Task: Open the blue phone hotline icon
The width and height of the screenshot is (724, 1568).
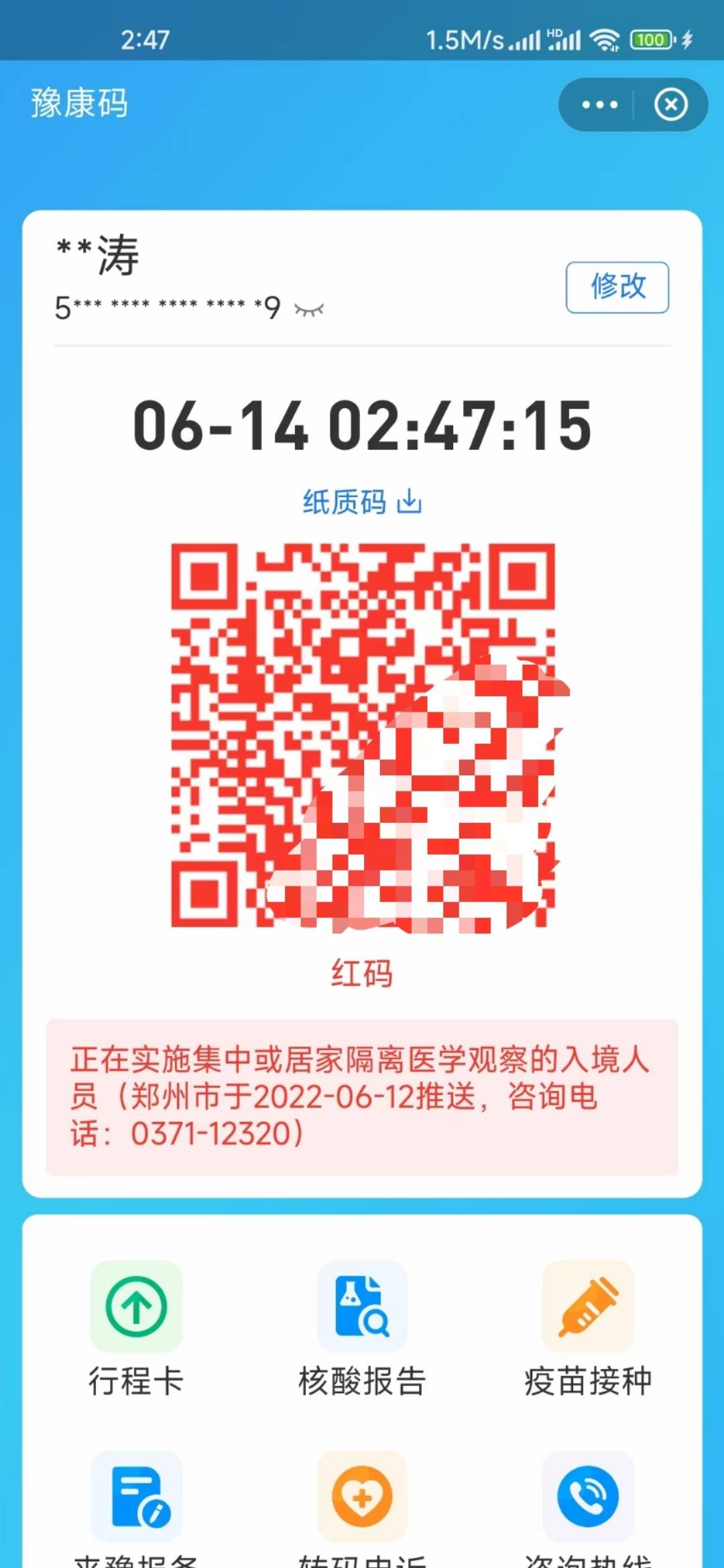Action: tap(588, 1496)
